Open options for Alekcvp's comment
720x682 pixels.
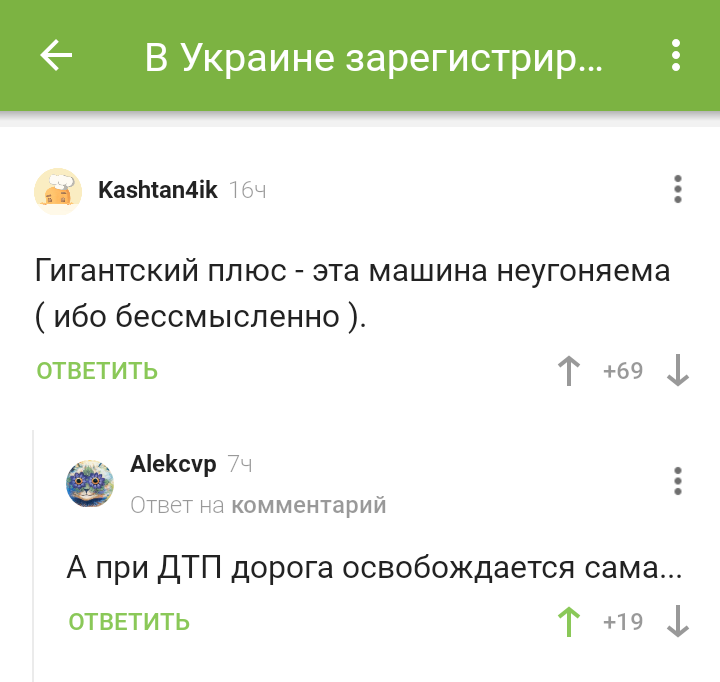coord(678,481)
